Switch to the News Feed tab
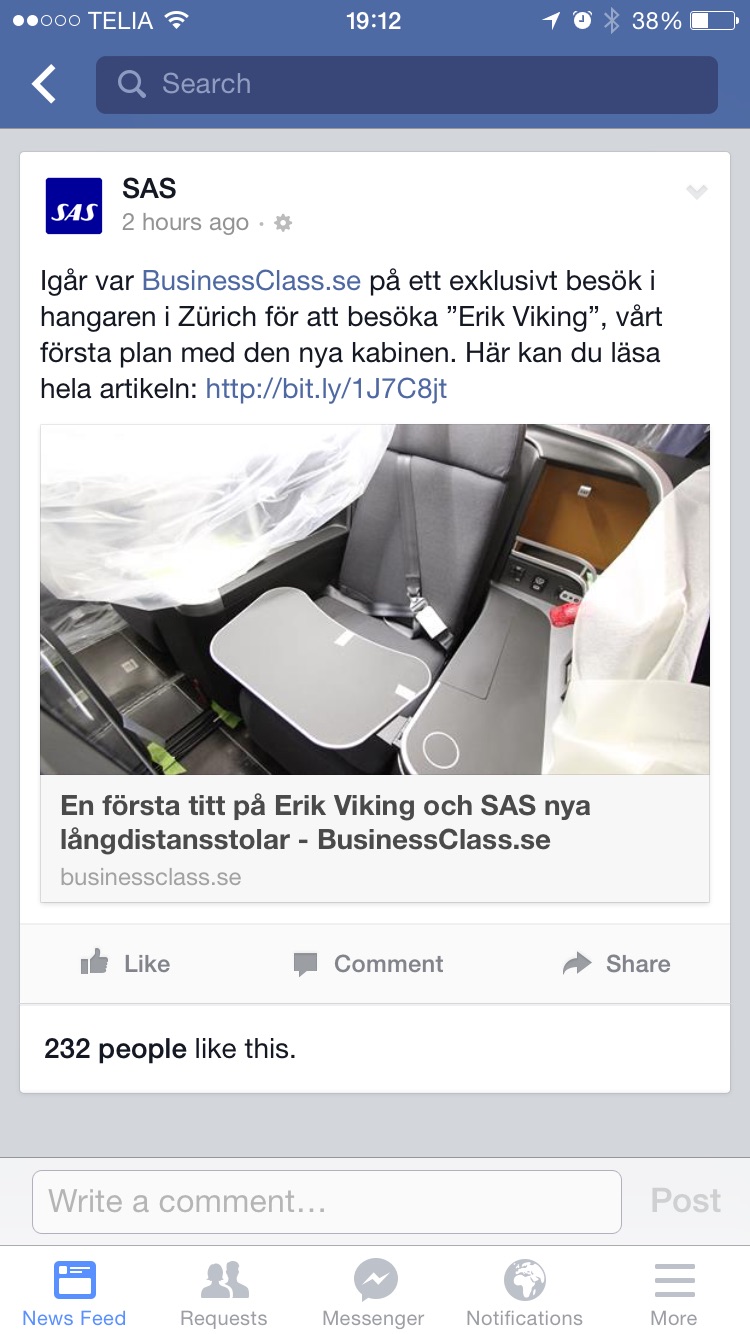Screen dimensions: 750x1334 tap(74, 1292)
